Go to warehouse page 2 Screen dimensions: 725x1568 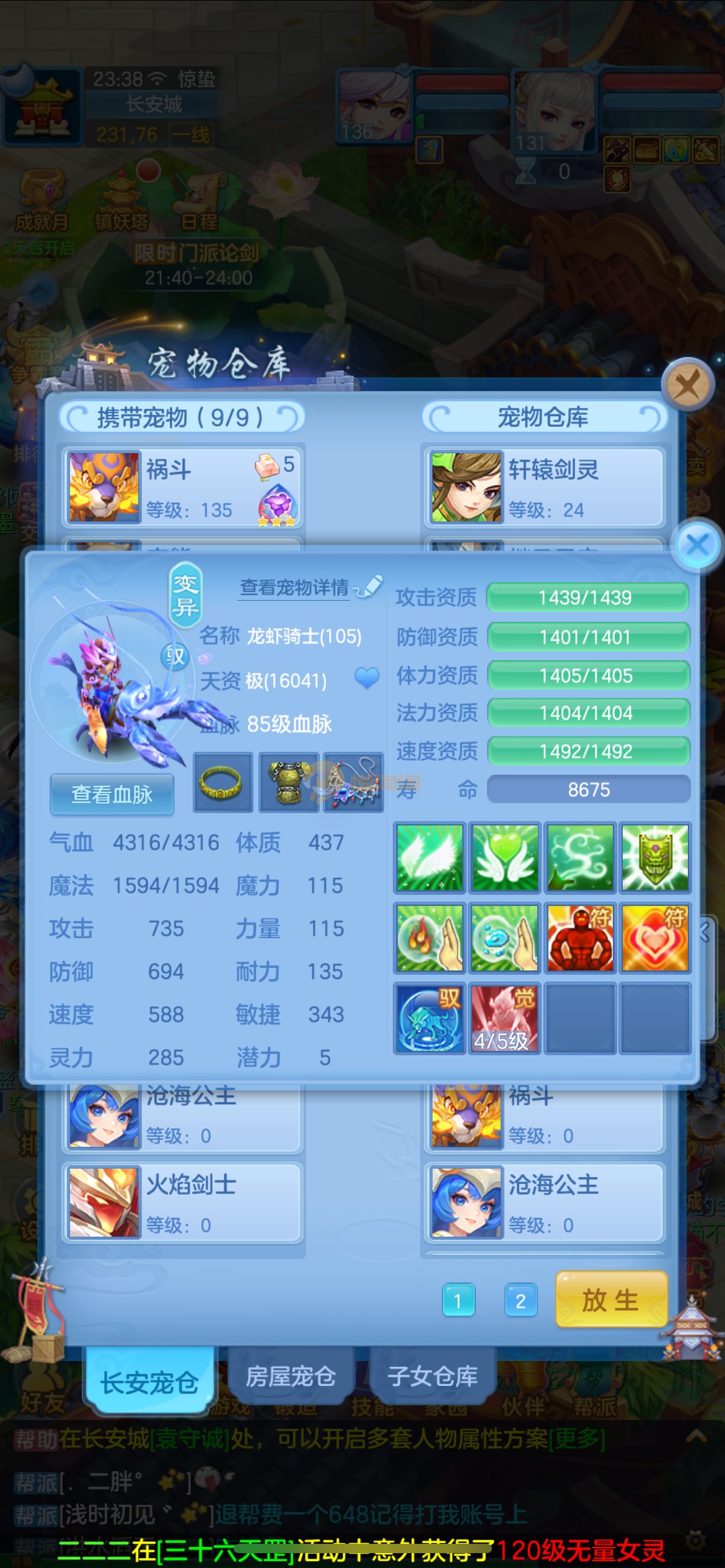(x=521, y=1301)
